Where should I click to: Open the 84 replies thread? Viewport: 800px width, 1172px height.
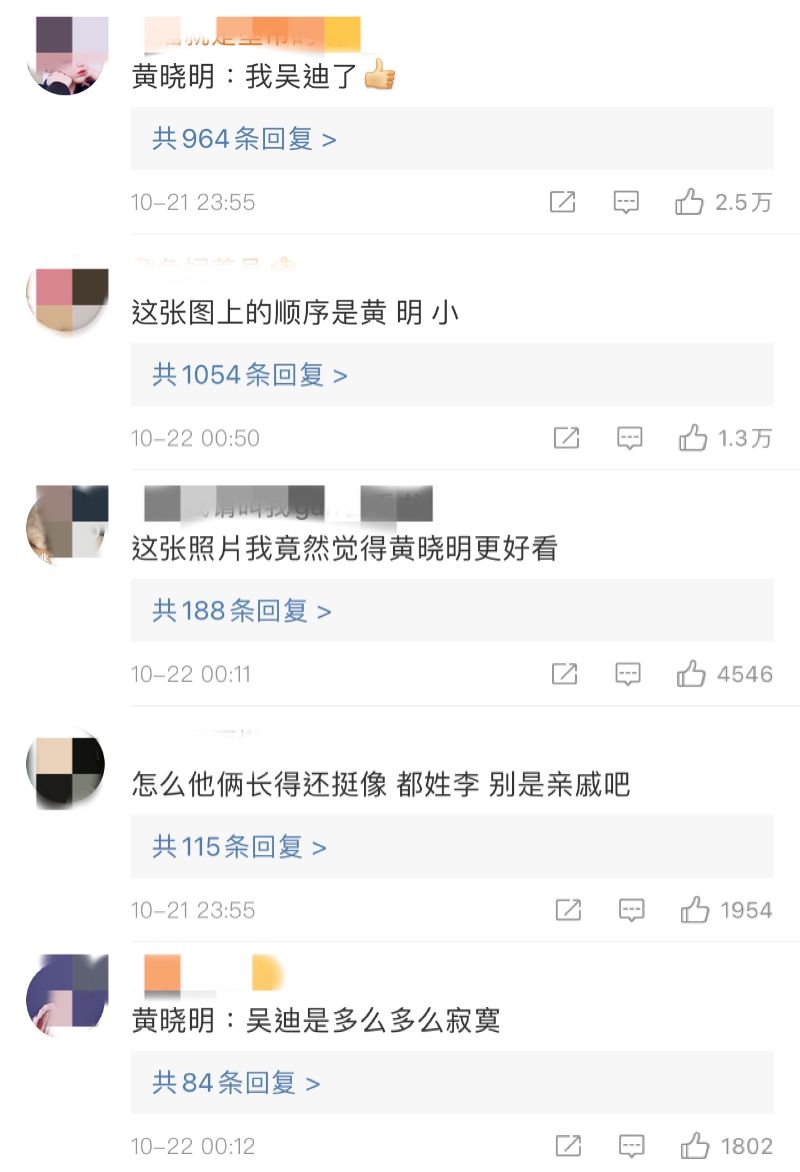click(x=236, y=1083)
